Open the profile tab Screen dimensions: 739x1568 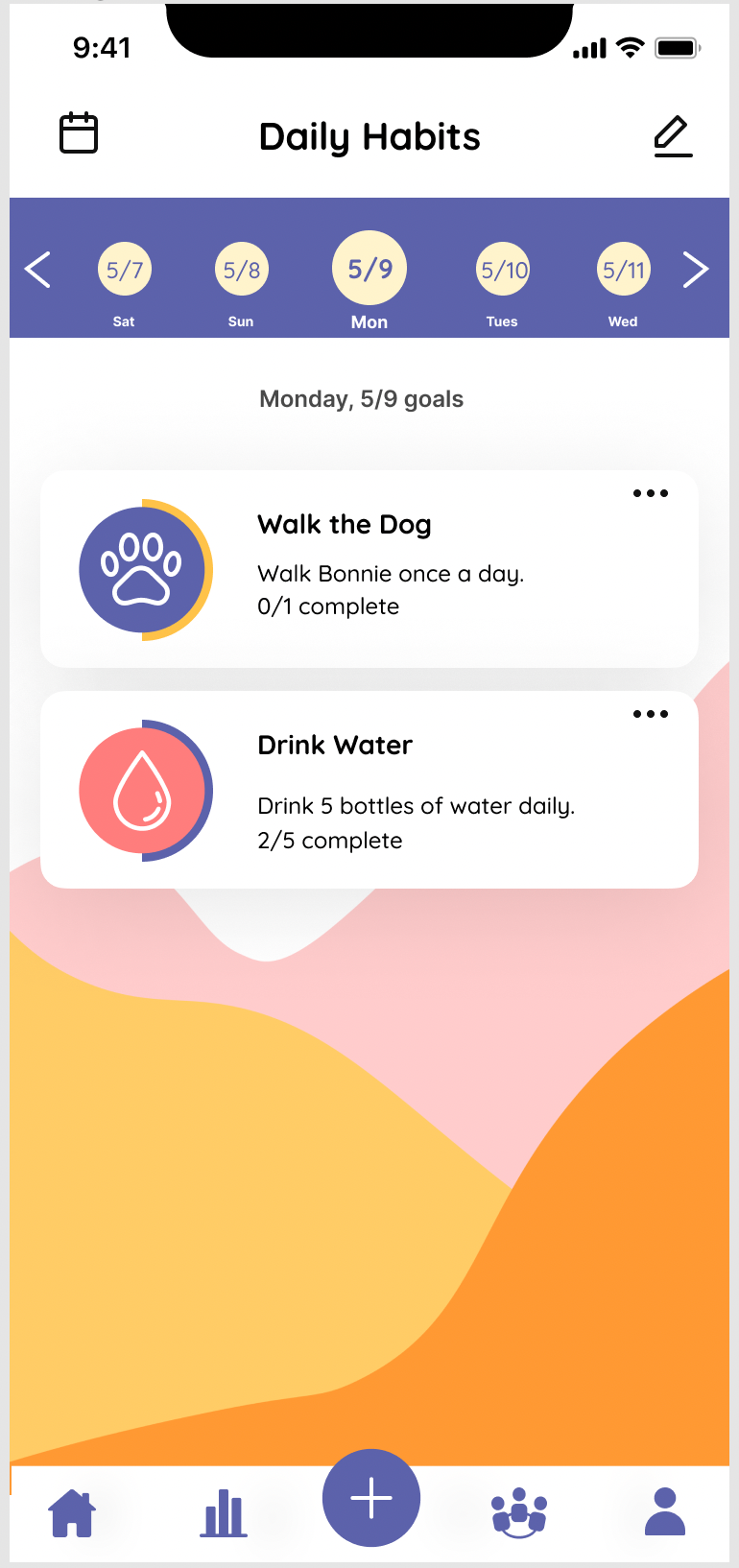(x=665, y=1512)
